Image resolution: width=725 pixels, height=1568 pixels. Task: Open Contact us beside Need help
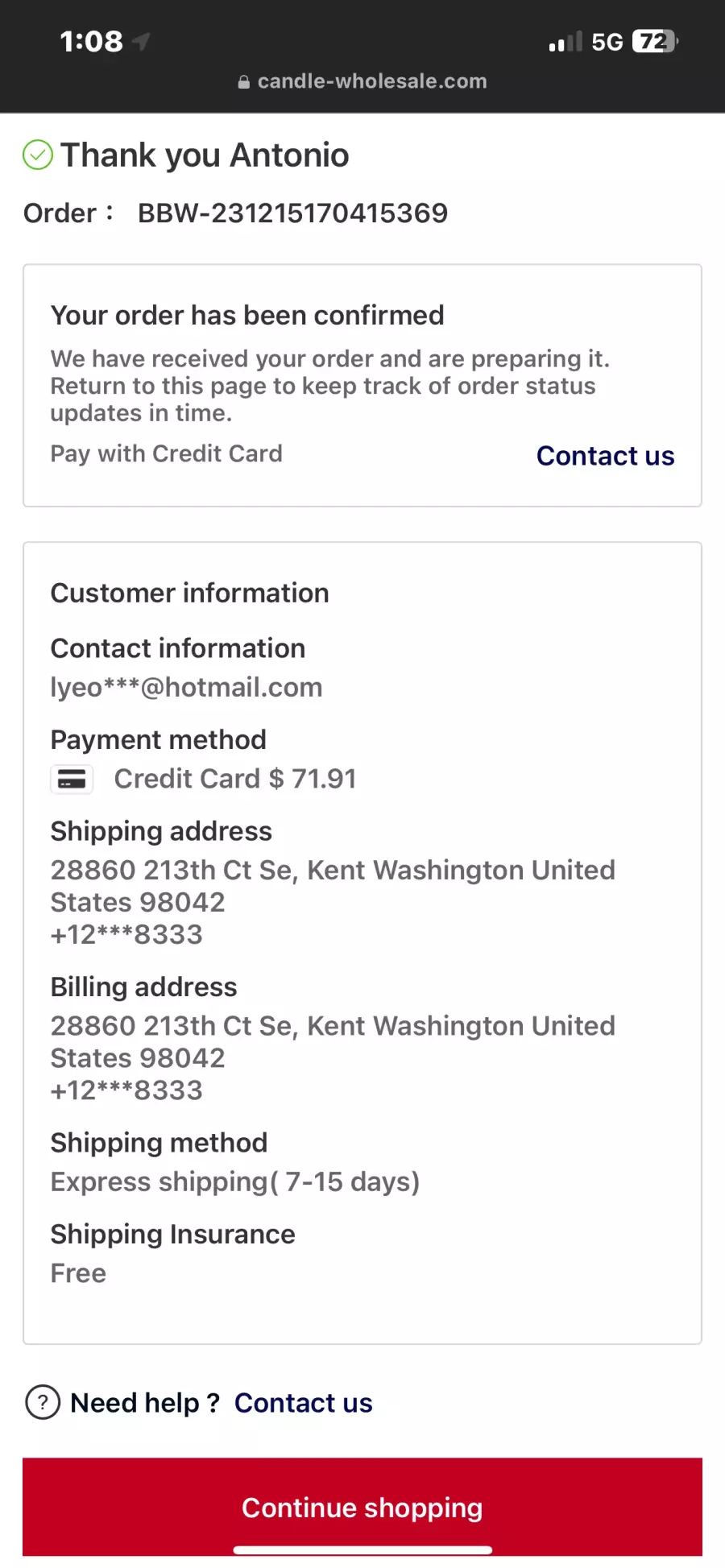[x=303, y=1403]
